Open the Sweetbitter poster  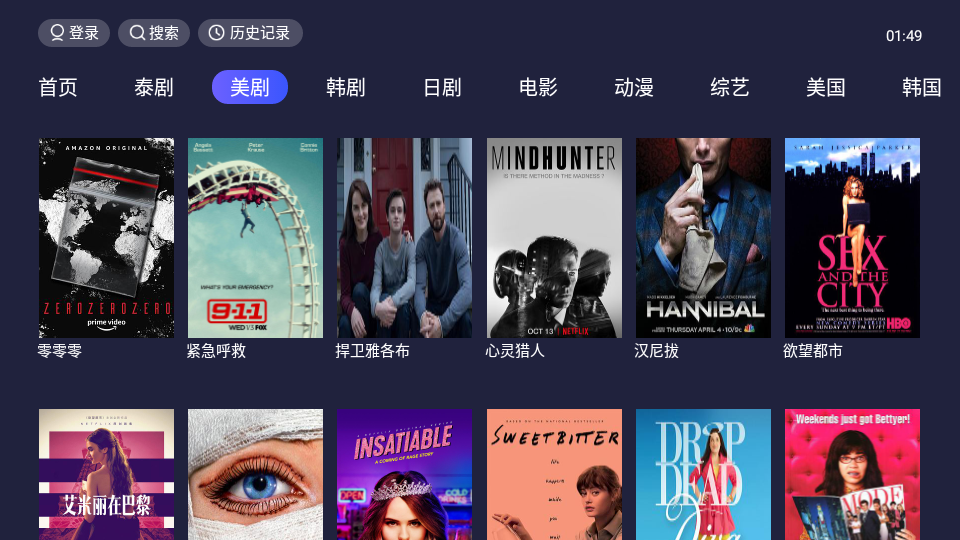pyautogui.click(x=554, y=475)
